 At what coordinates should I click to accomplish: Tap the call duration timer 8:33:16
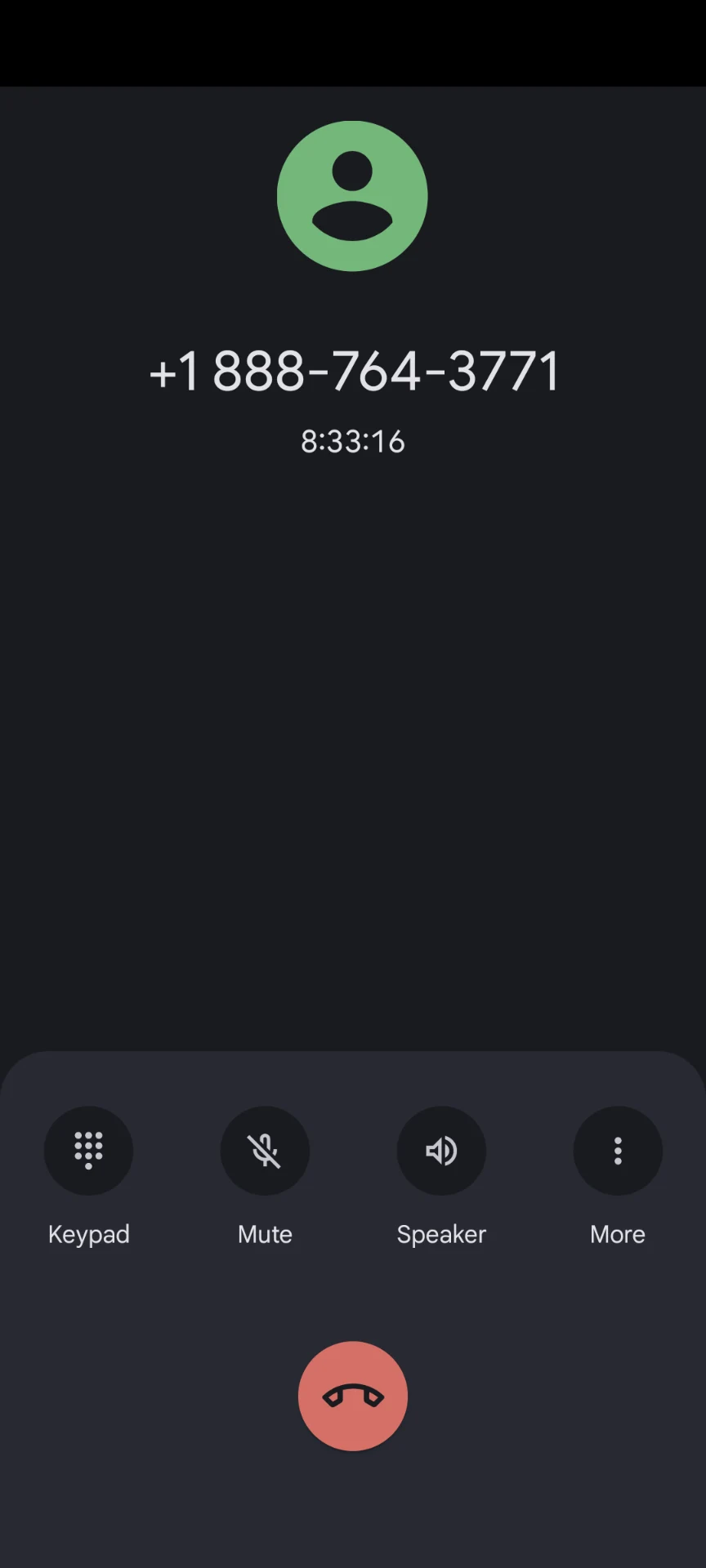[352, 442]
